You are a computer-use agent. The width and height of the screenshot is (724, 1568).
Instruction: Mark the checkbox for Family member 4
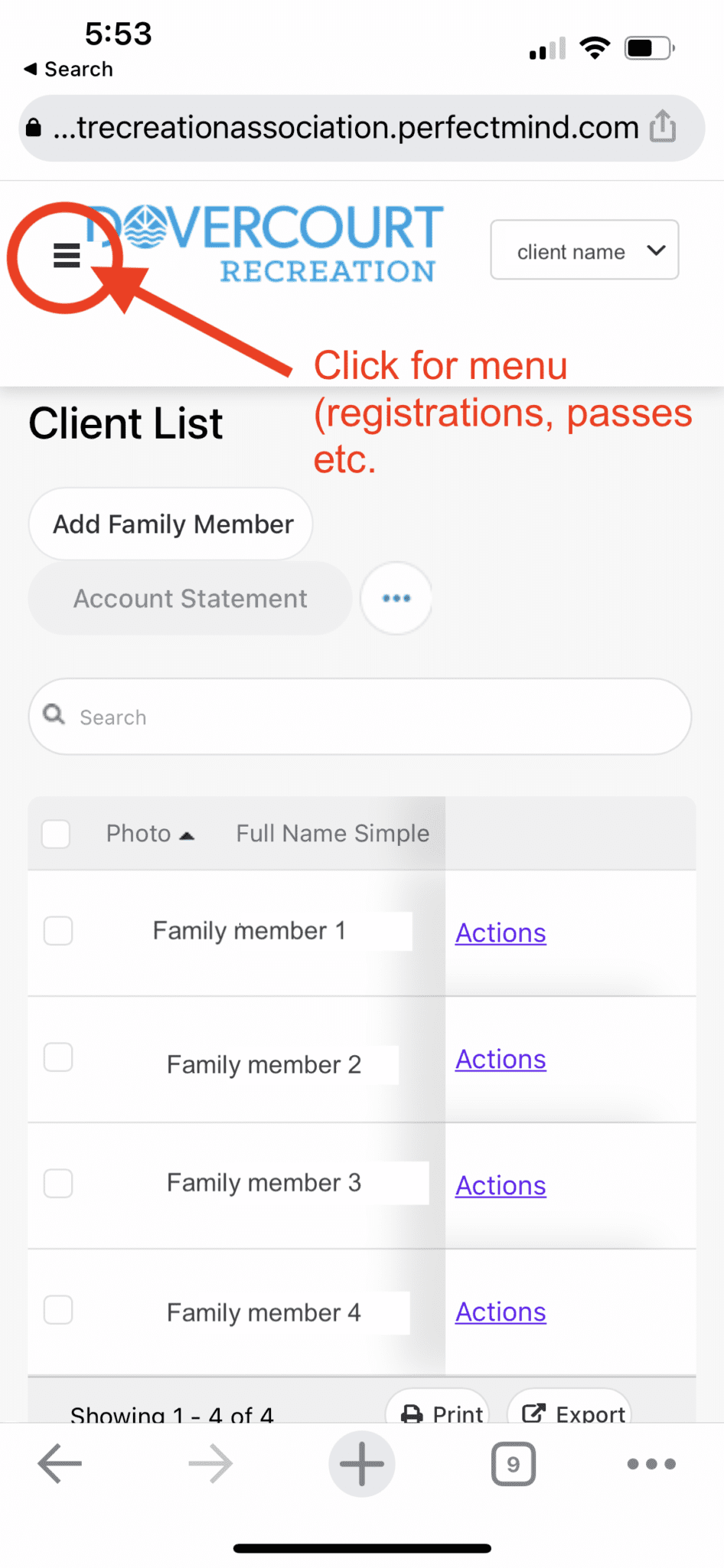pos(58,1310)
